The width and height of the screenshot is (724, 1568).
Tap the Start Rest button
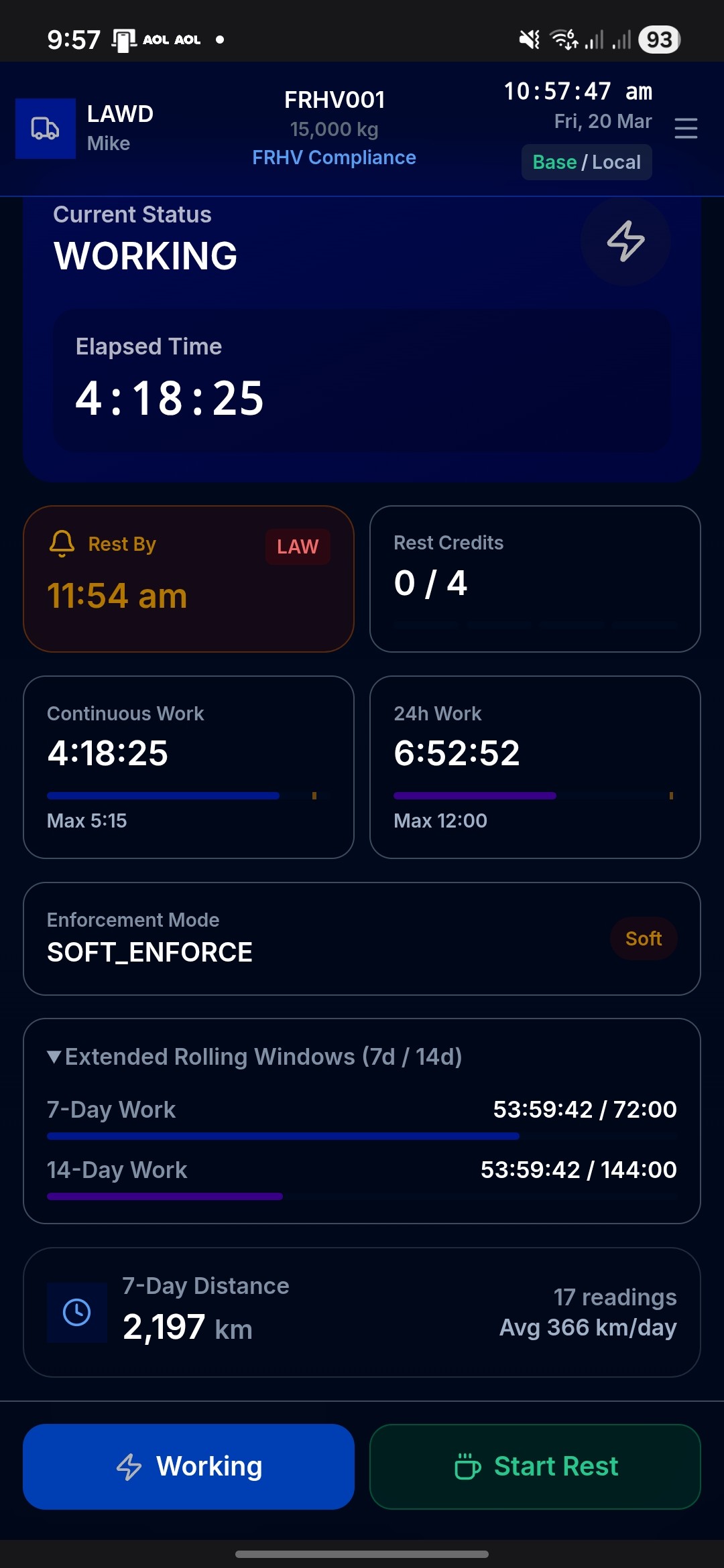tap(535, 1466)
